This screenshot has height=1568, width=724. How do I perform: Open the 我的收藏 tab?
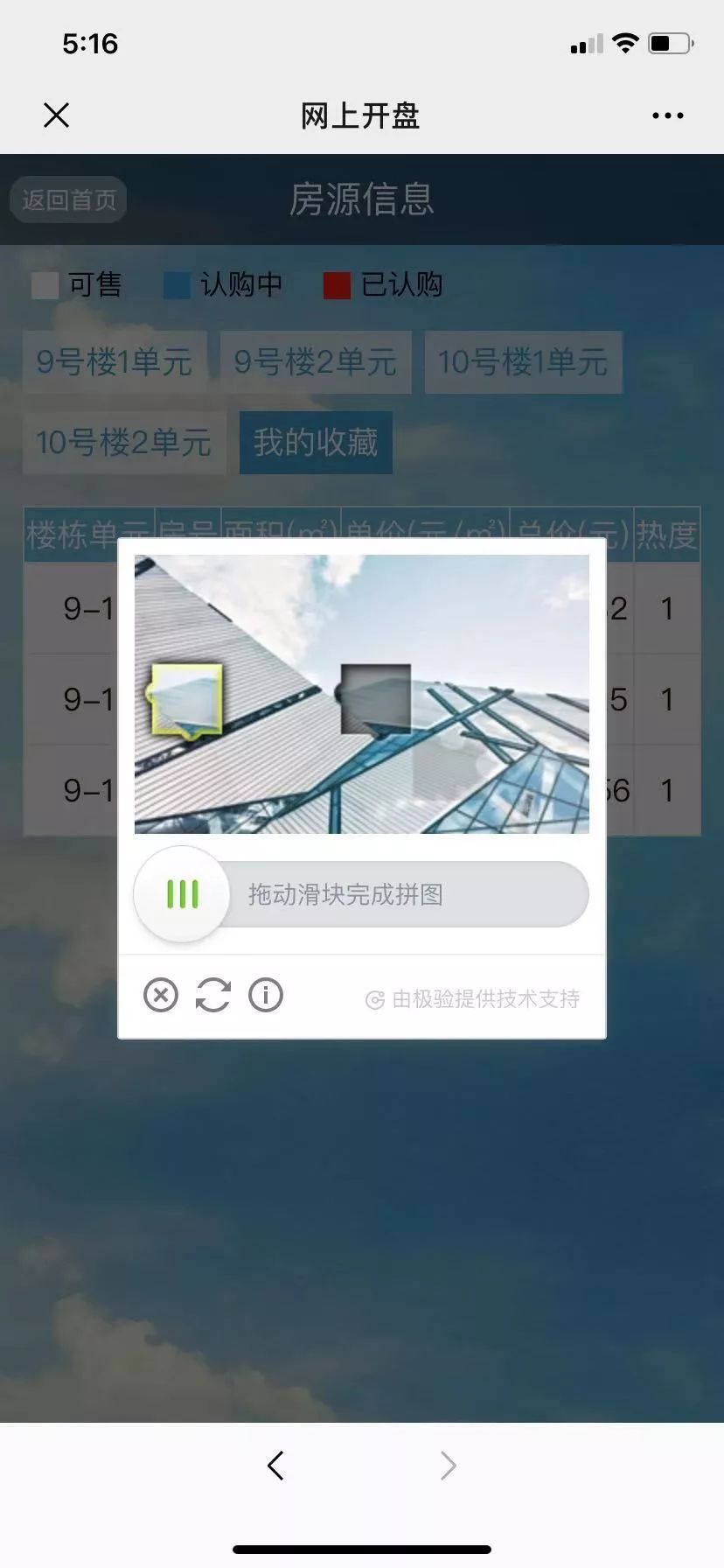(x=316, y=443)
